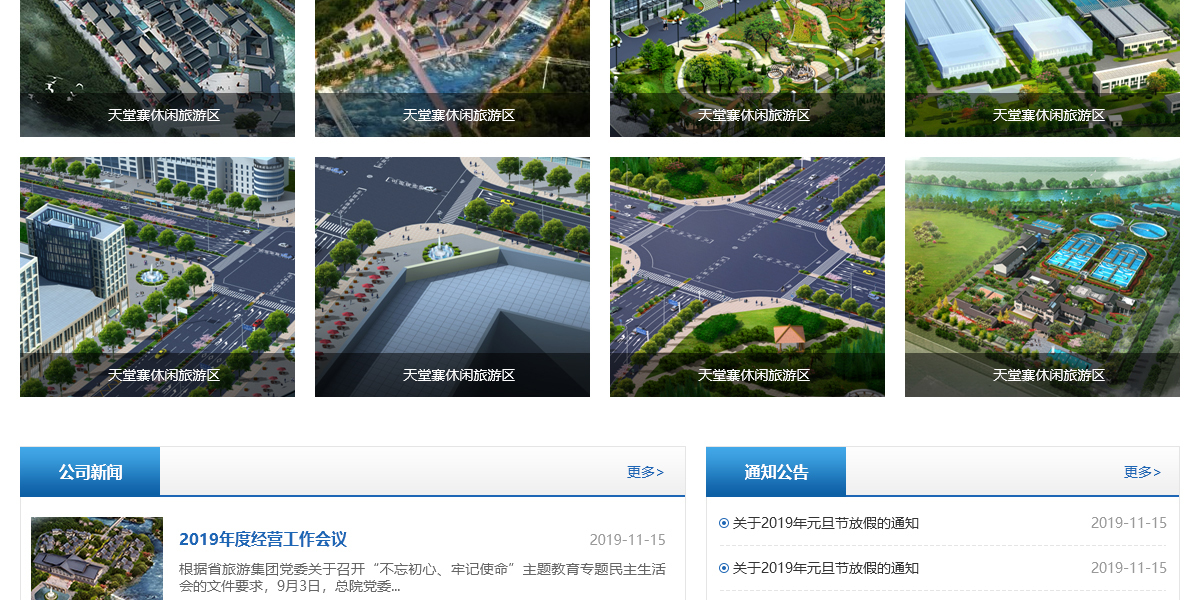Open the tile showing the large road intersection
Screen dimensions: 1200x600
[x=747, y=276]
